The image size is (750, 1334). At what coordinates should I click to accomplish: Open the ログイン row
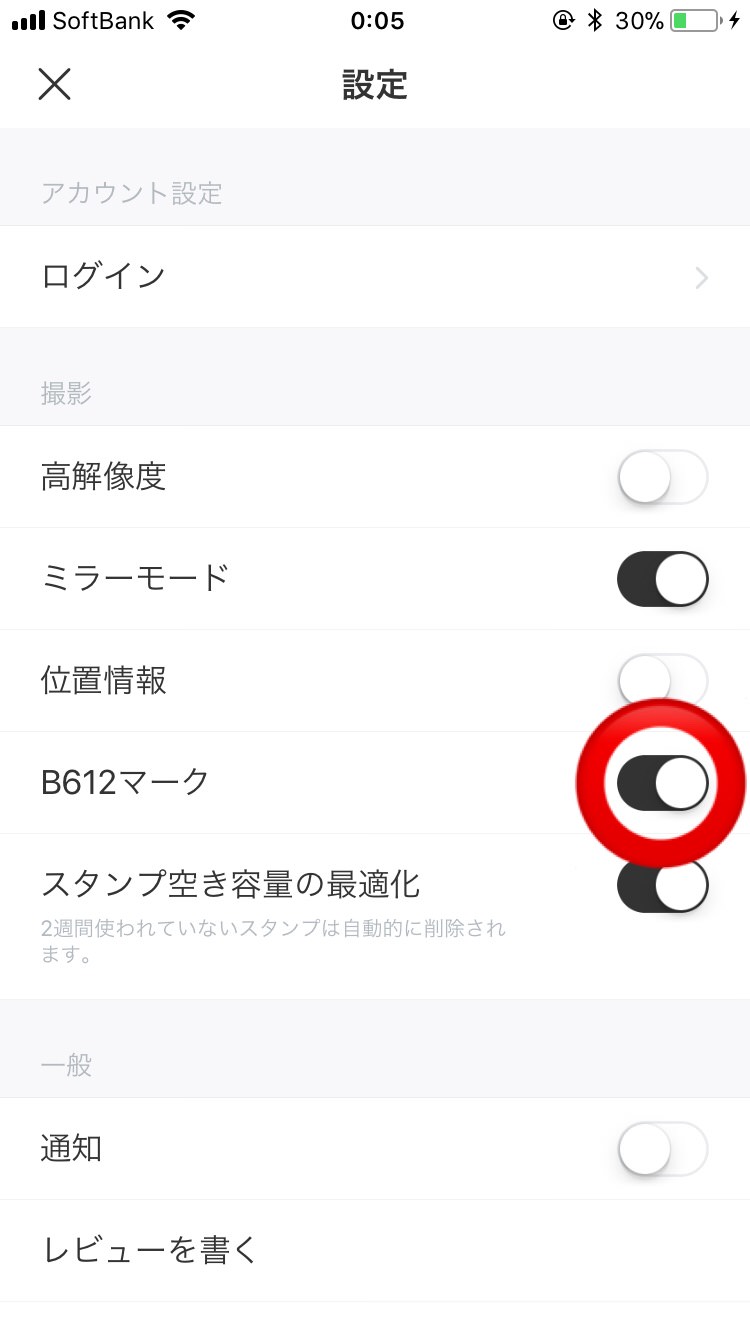click(x=375, y=277)
